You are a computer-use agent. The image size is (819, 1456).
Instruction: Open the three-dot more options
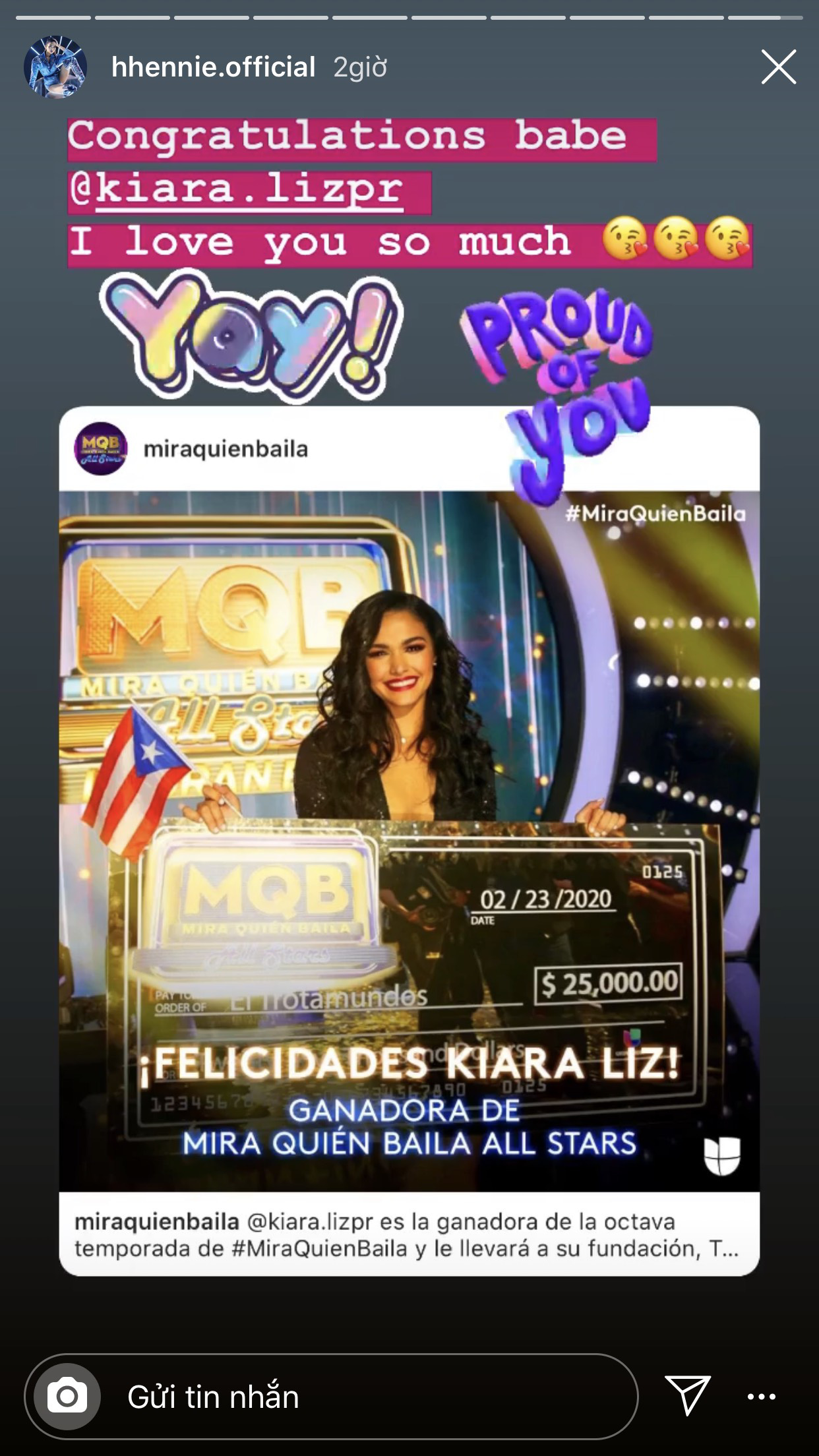pos(761,1396)
